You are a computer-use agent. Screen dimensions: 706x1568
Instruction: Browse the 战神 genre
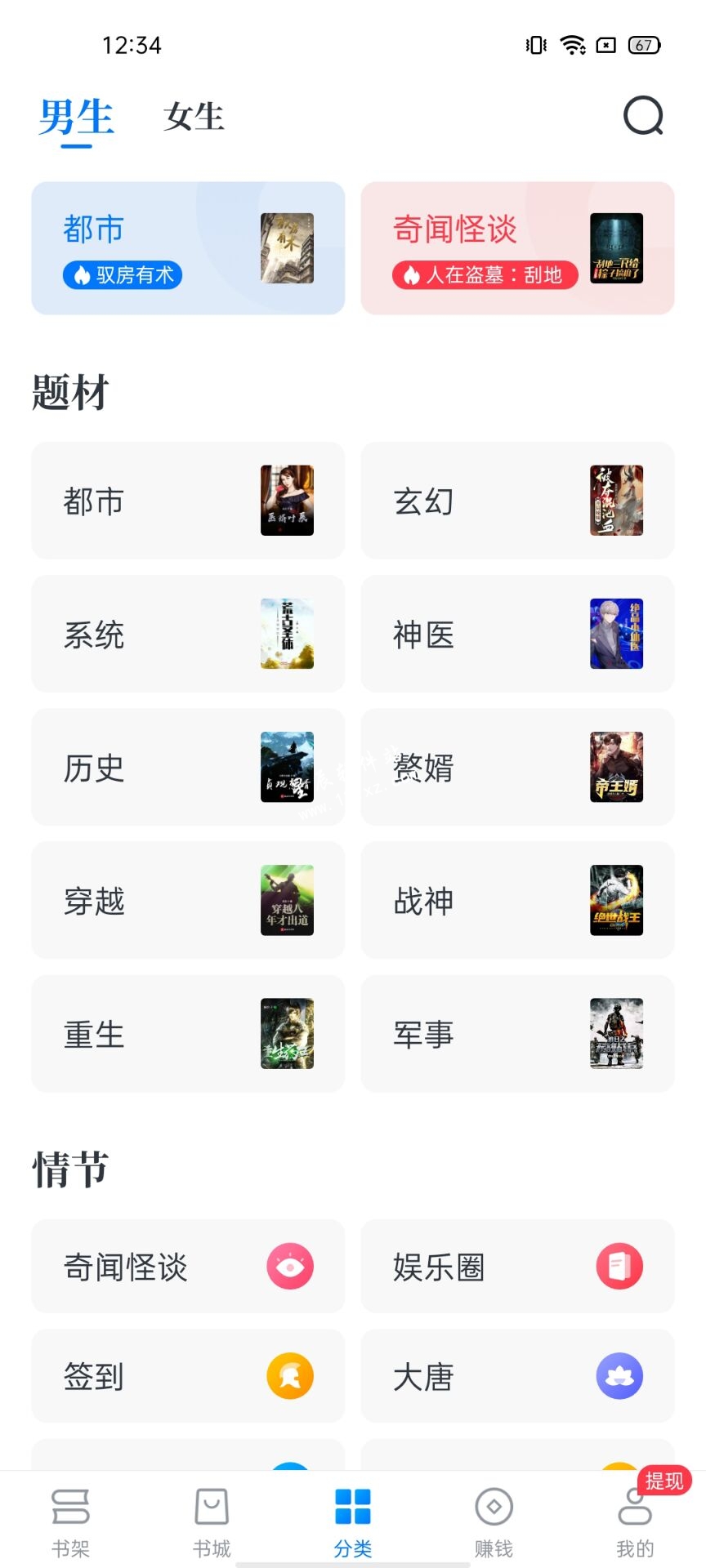(x=517, y=900)
